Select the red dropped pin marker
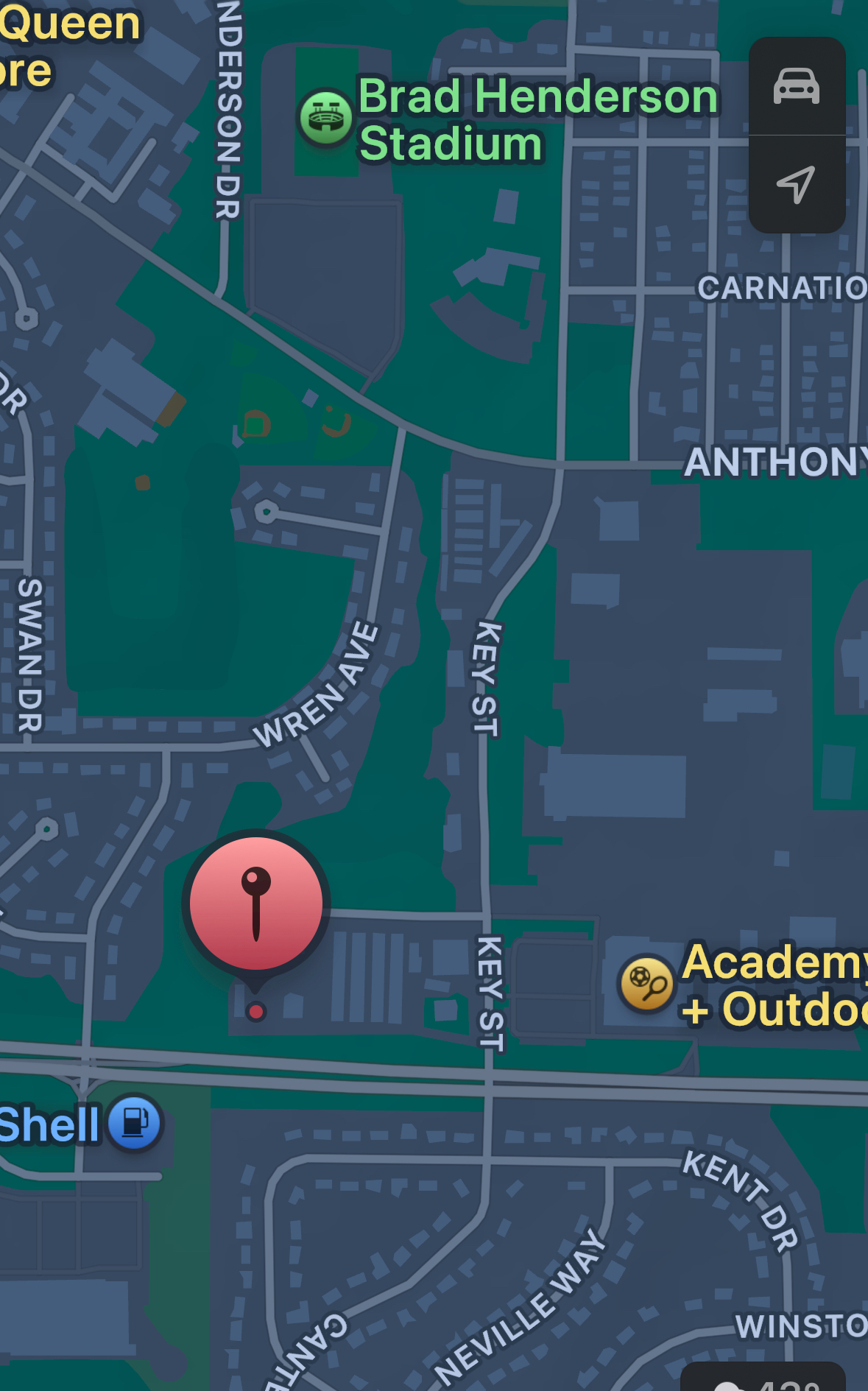The image size is (868, 1391). [255, 903]
